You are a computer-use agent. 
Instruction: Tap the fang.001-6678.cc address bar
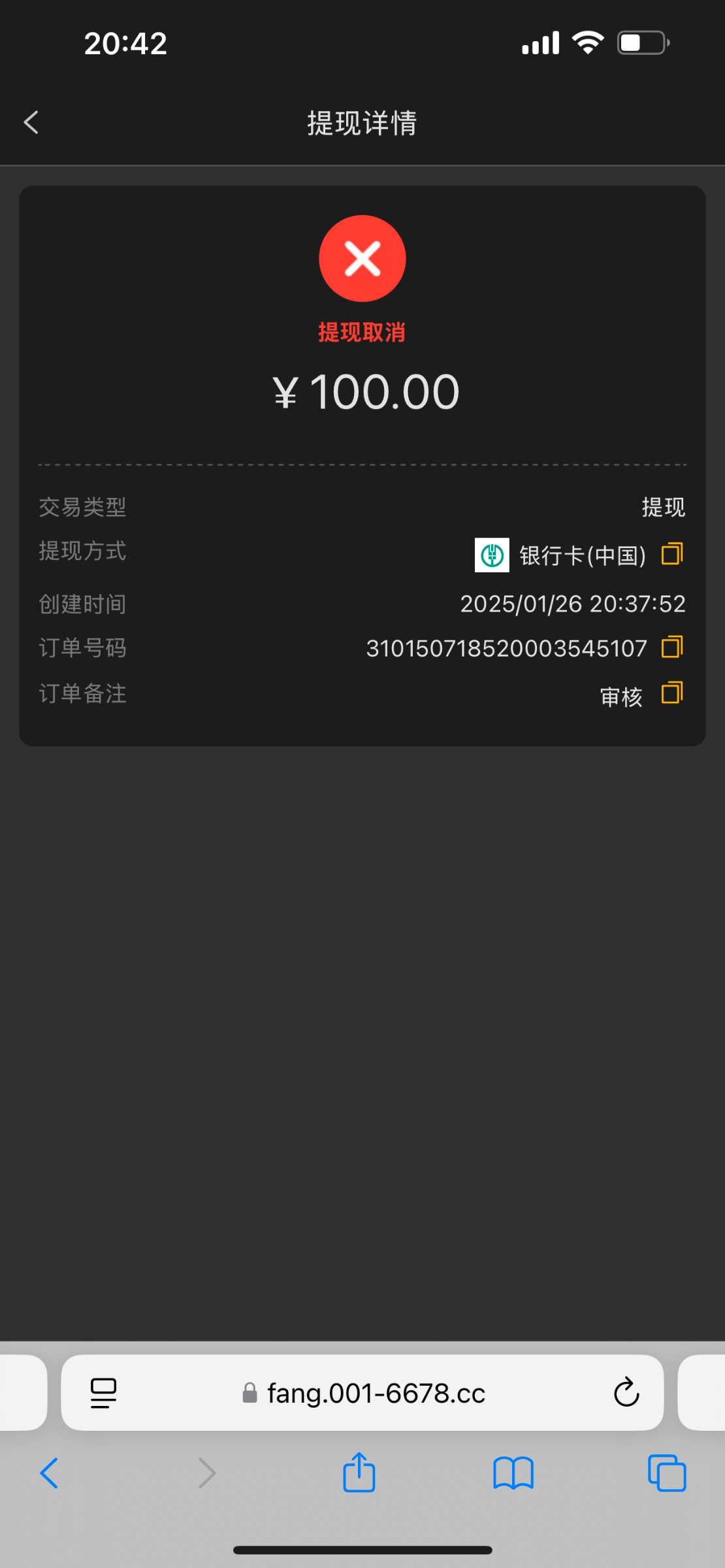click(362, 1392)
